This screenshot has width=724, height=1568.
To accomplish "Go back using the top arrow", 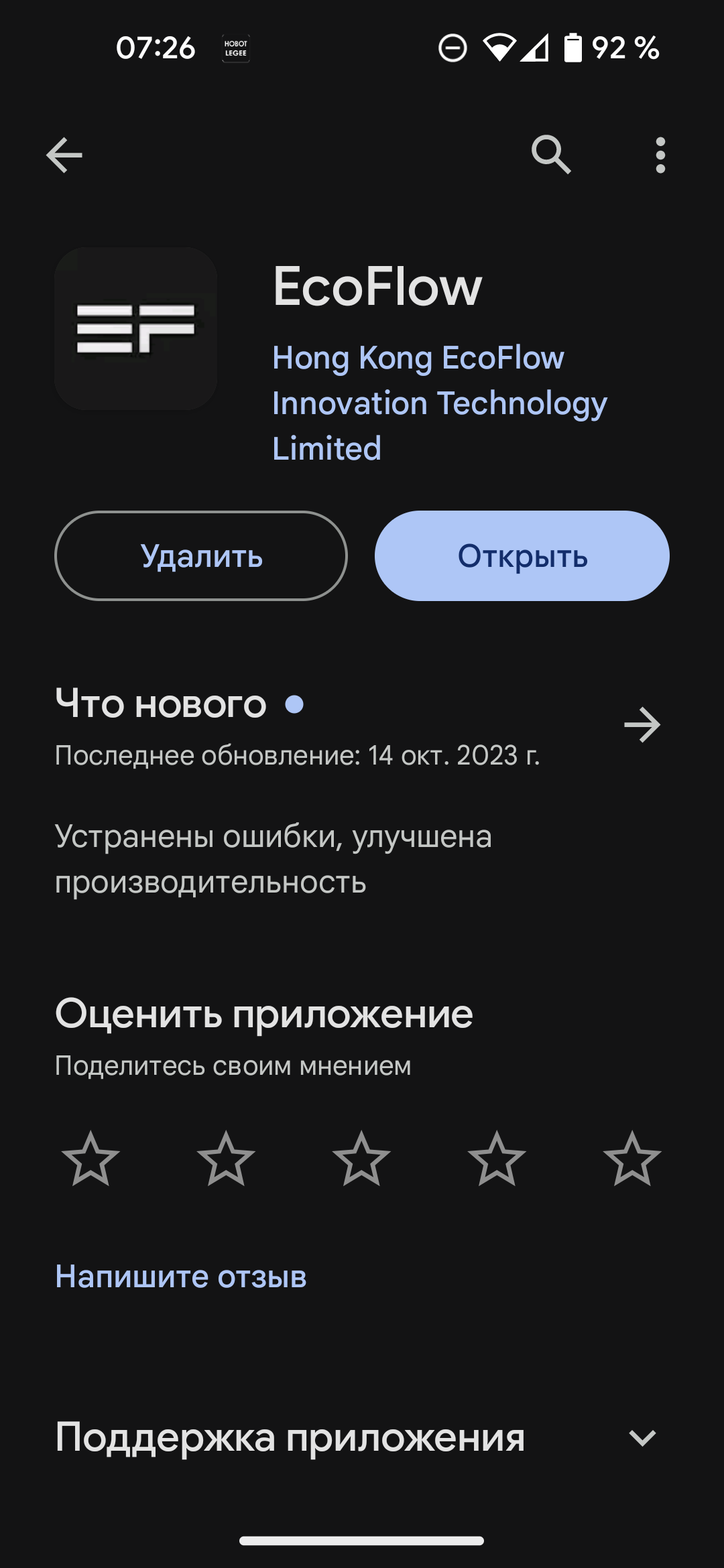I will pos(64,155).
